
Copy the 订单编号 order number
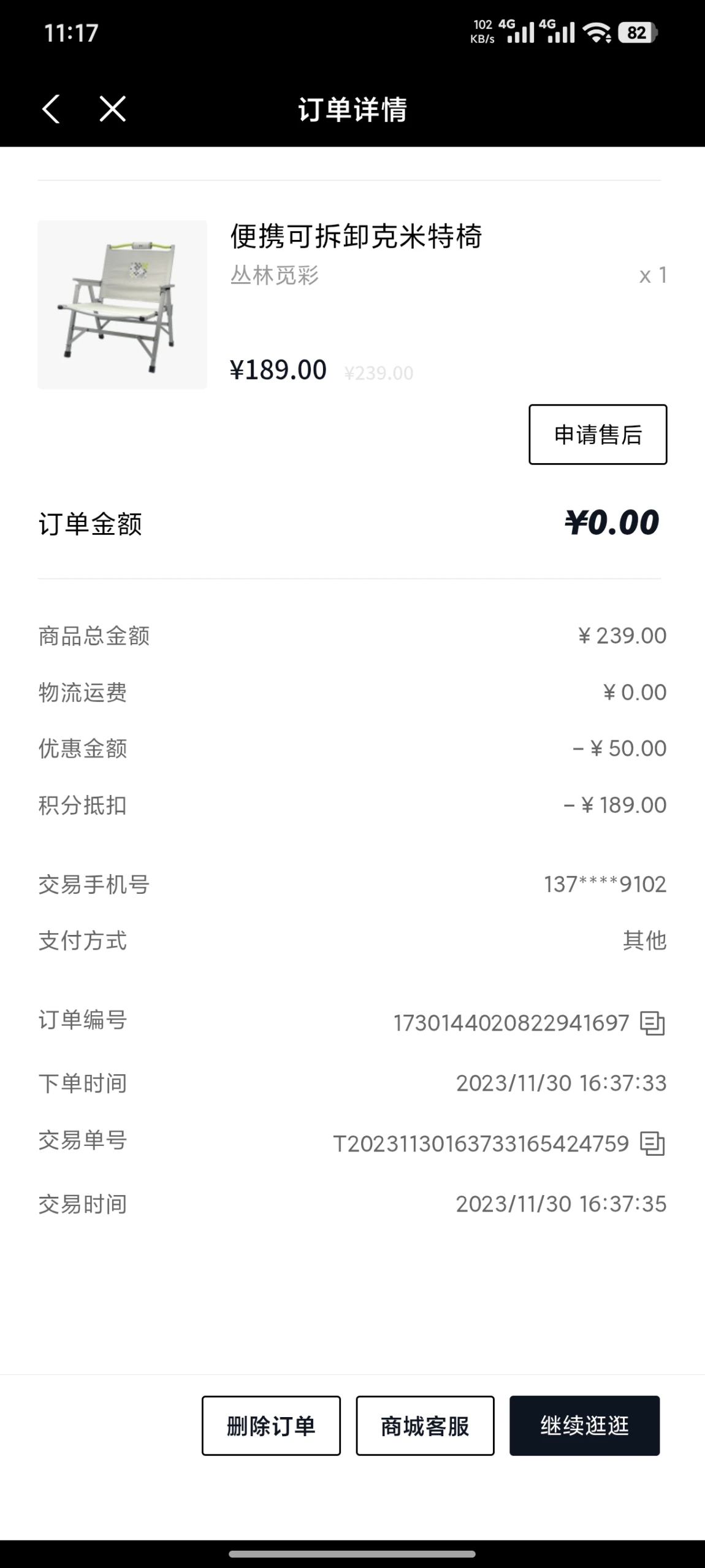point(652,1023)
